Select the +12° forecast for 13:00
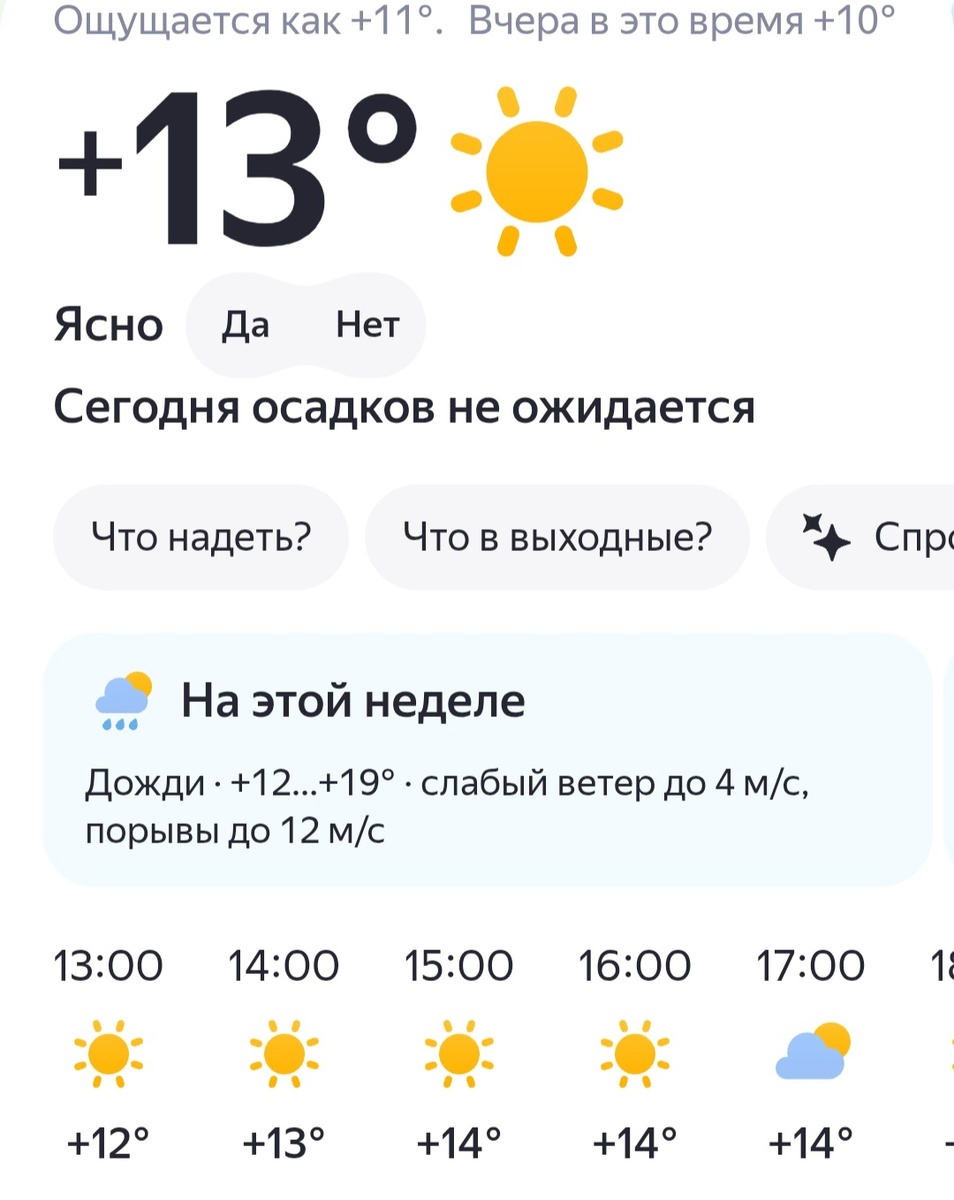 tap(110, 1140)
